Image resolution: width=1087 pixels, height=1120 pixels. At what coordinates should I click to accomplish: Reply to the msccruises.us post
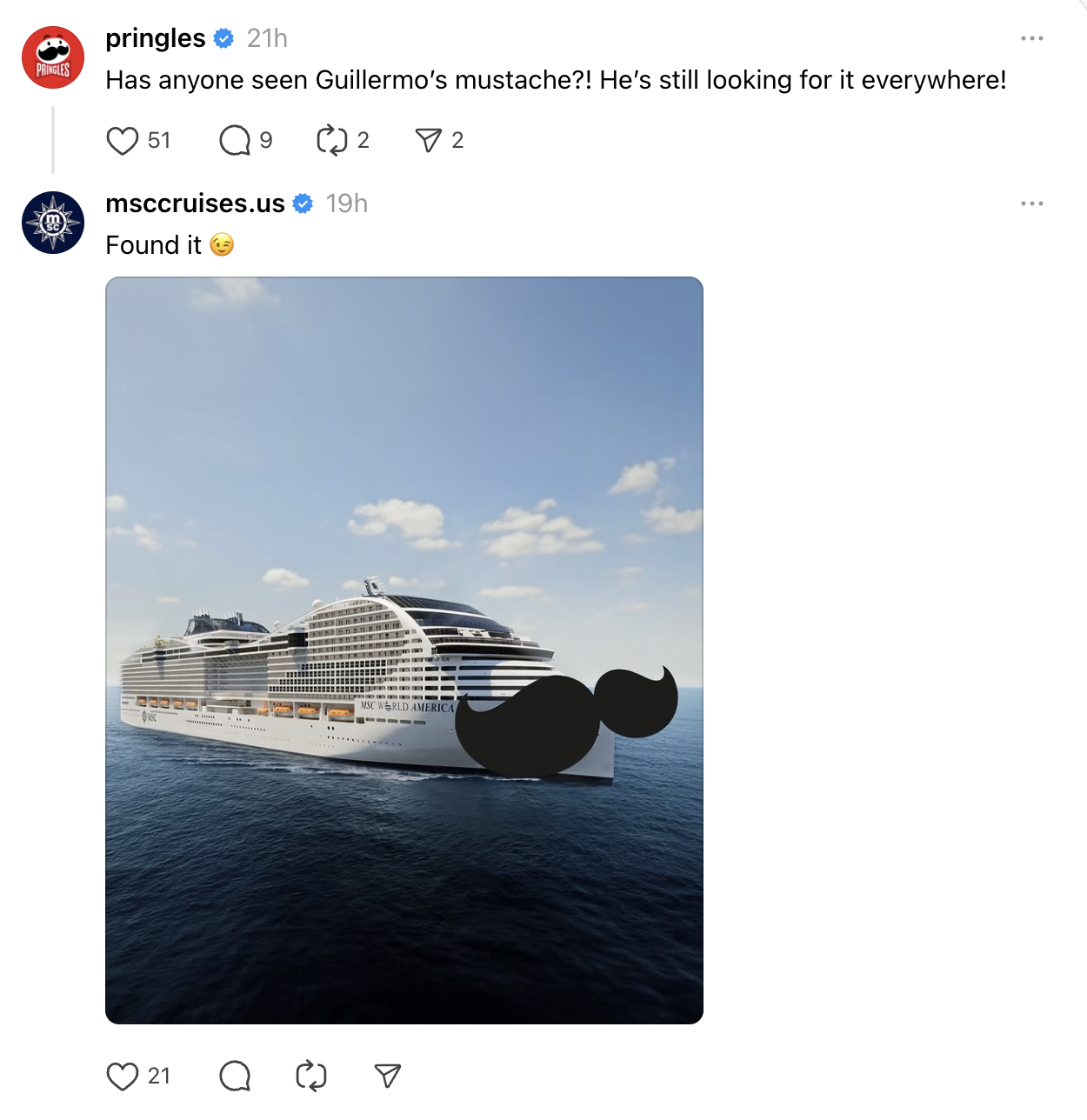(235, 1077)
